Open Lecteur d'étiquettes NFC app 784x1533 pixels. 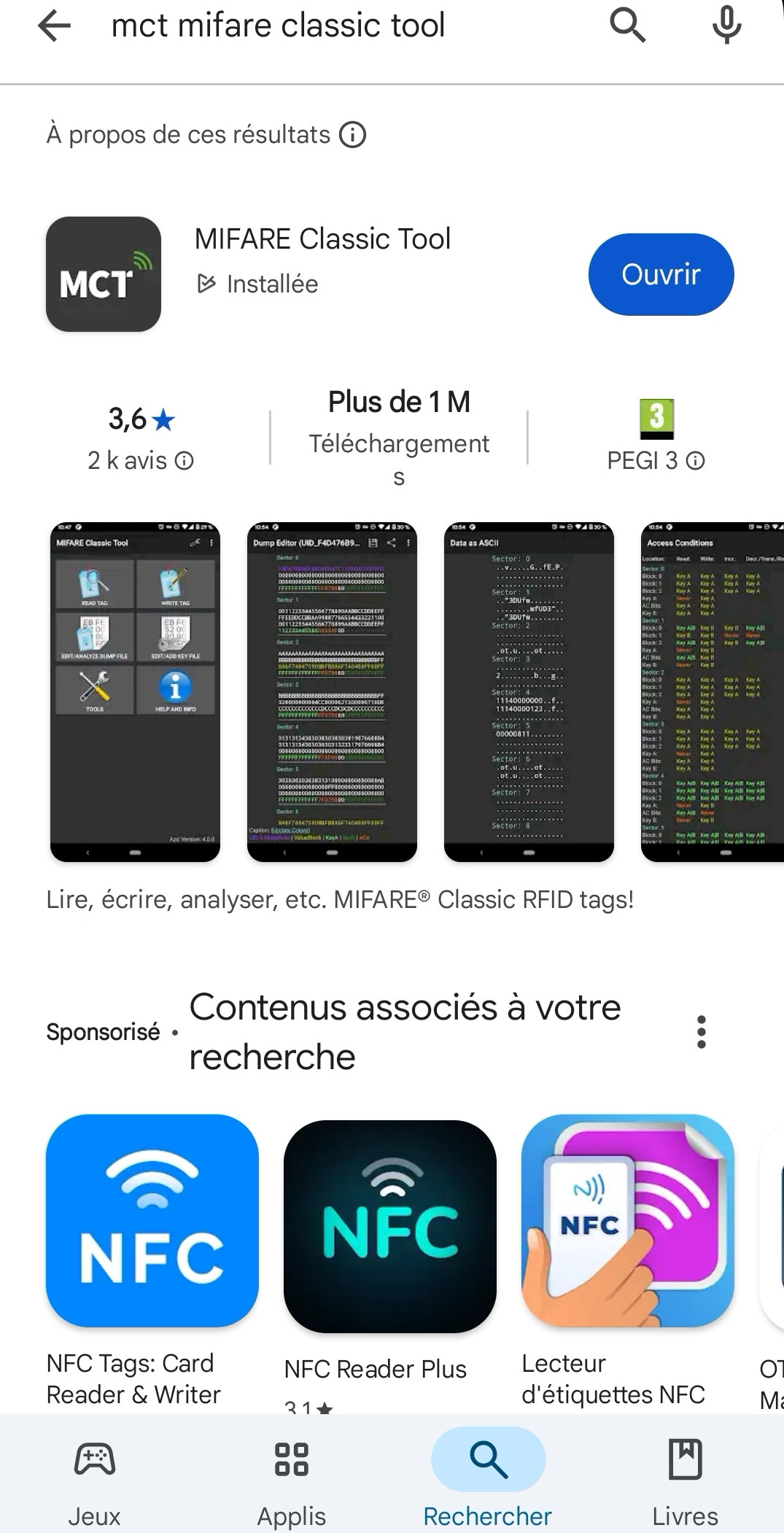point(625,1211)
